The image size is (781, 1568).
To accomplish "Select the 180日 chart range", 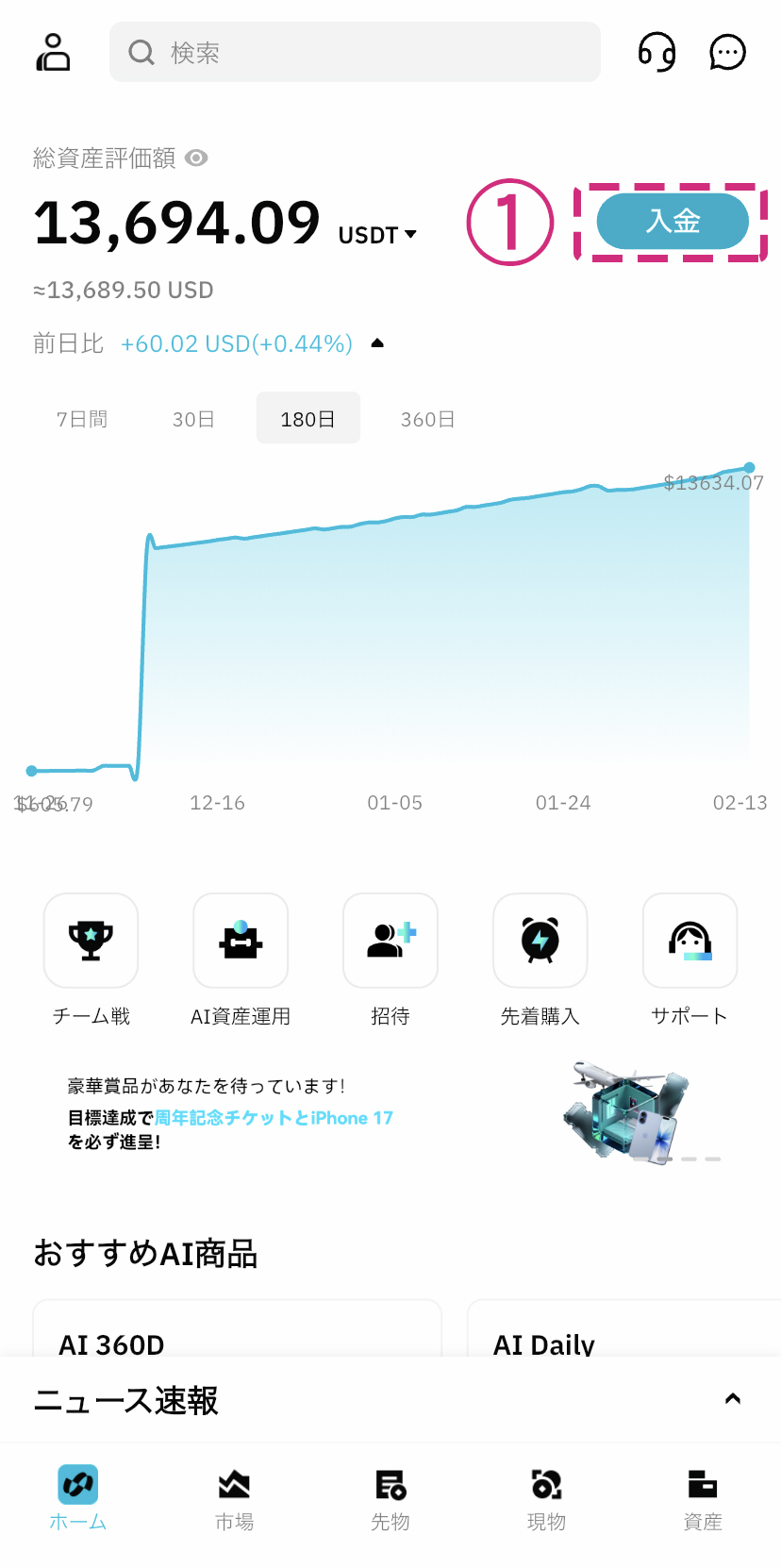I will point(307,419).
